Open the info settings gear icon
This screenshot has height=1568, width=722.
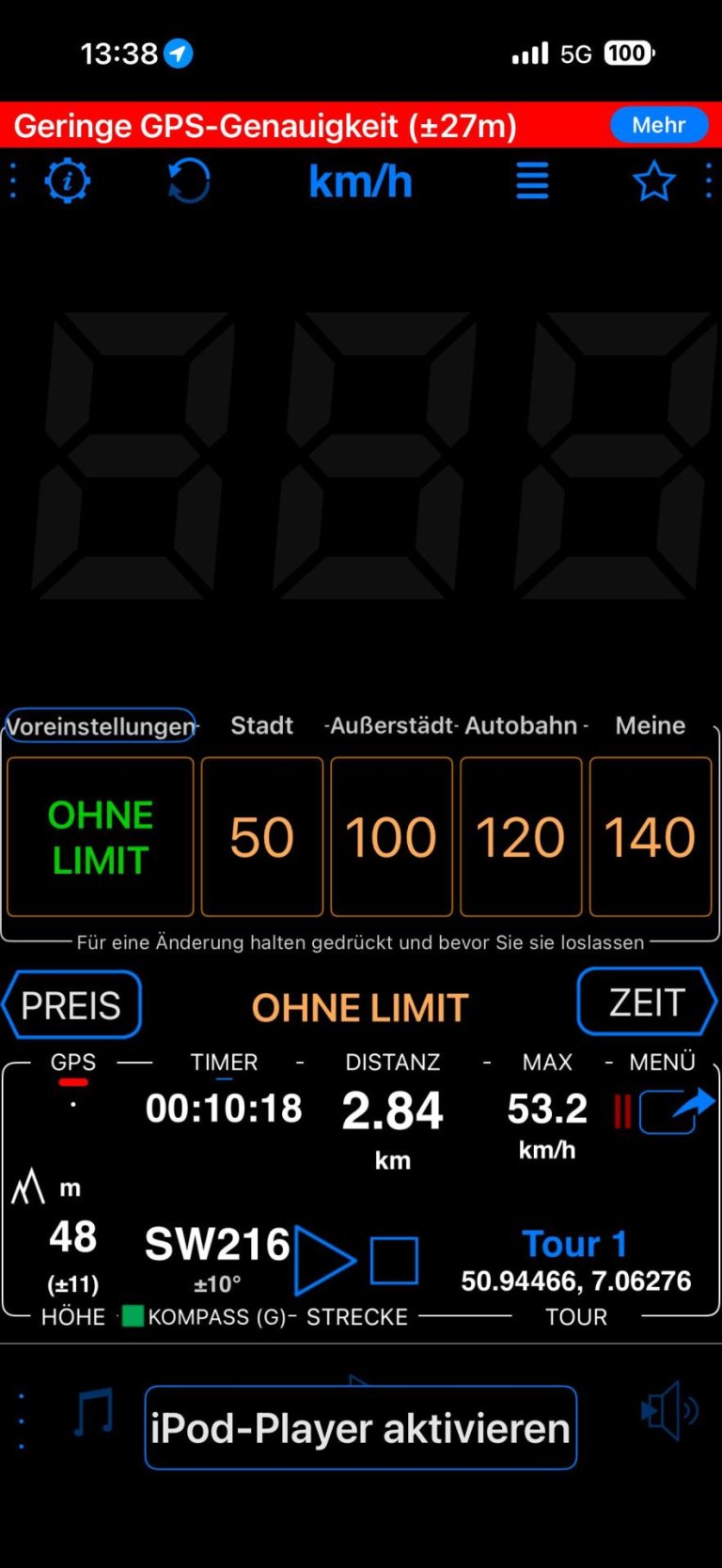tap(68, 180)
